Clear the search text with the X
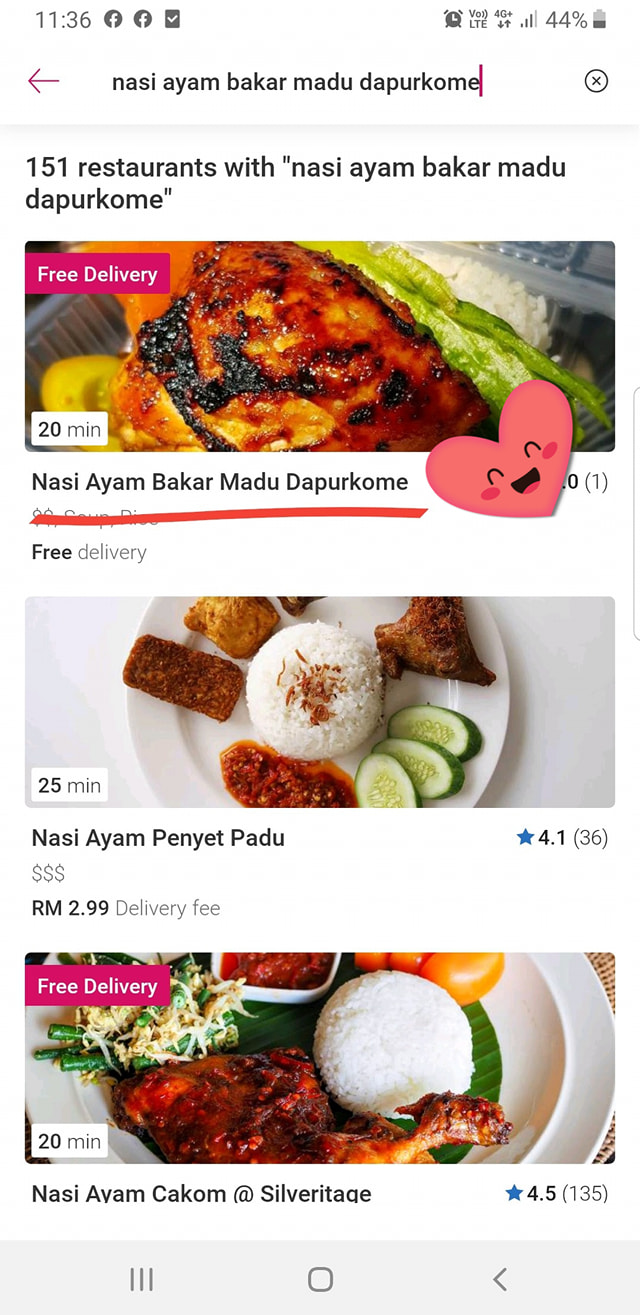Viewport: 640px width, 1315px height. [x=596, y=81]
